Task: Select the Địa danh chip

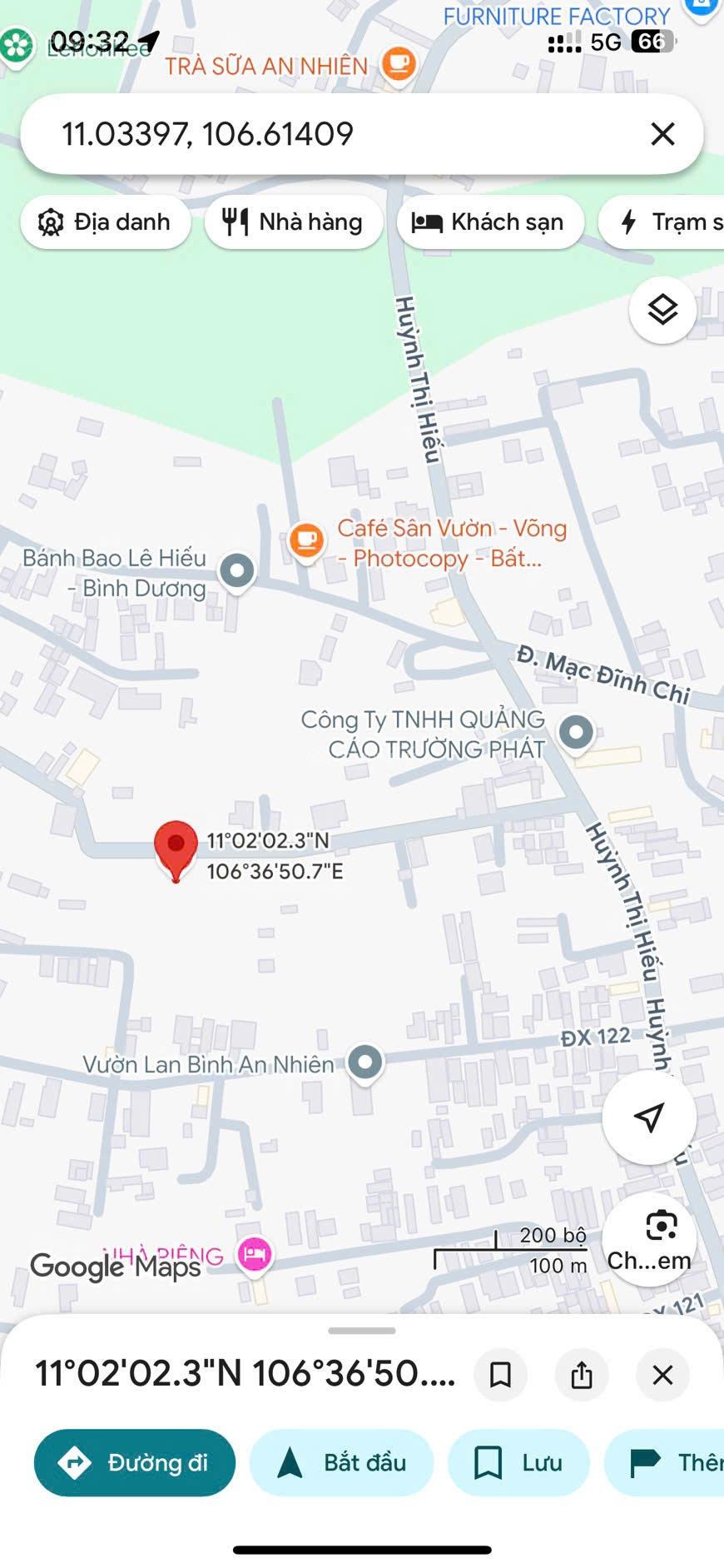Action: [x=106, y=222]
